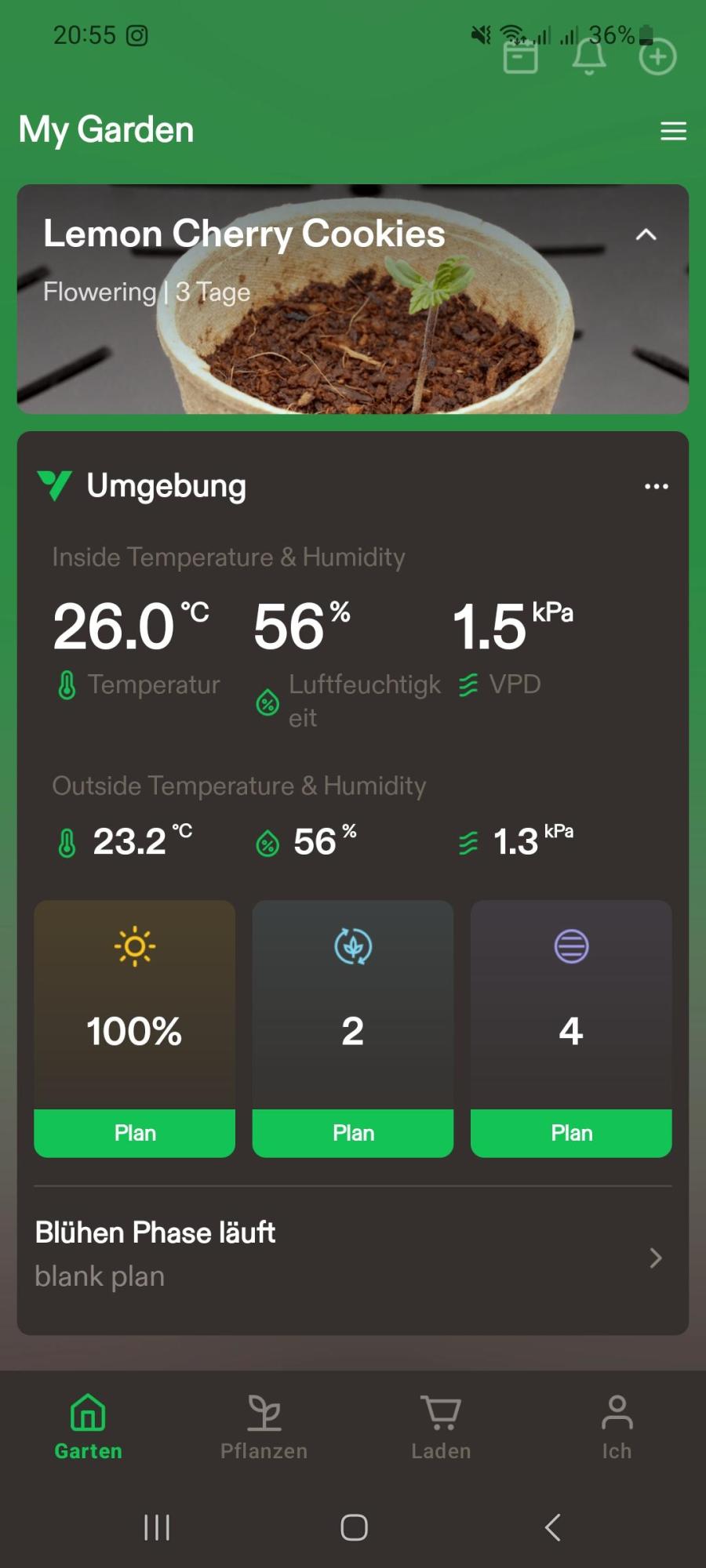Open the Ich profile tab

(x=617, y=1427)
